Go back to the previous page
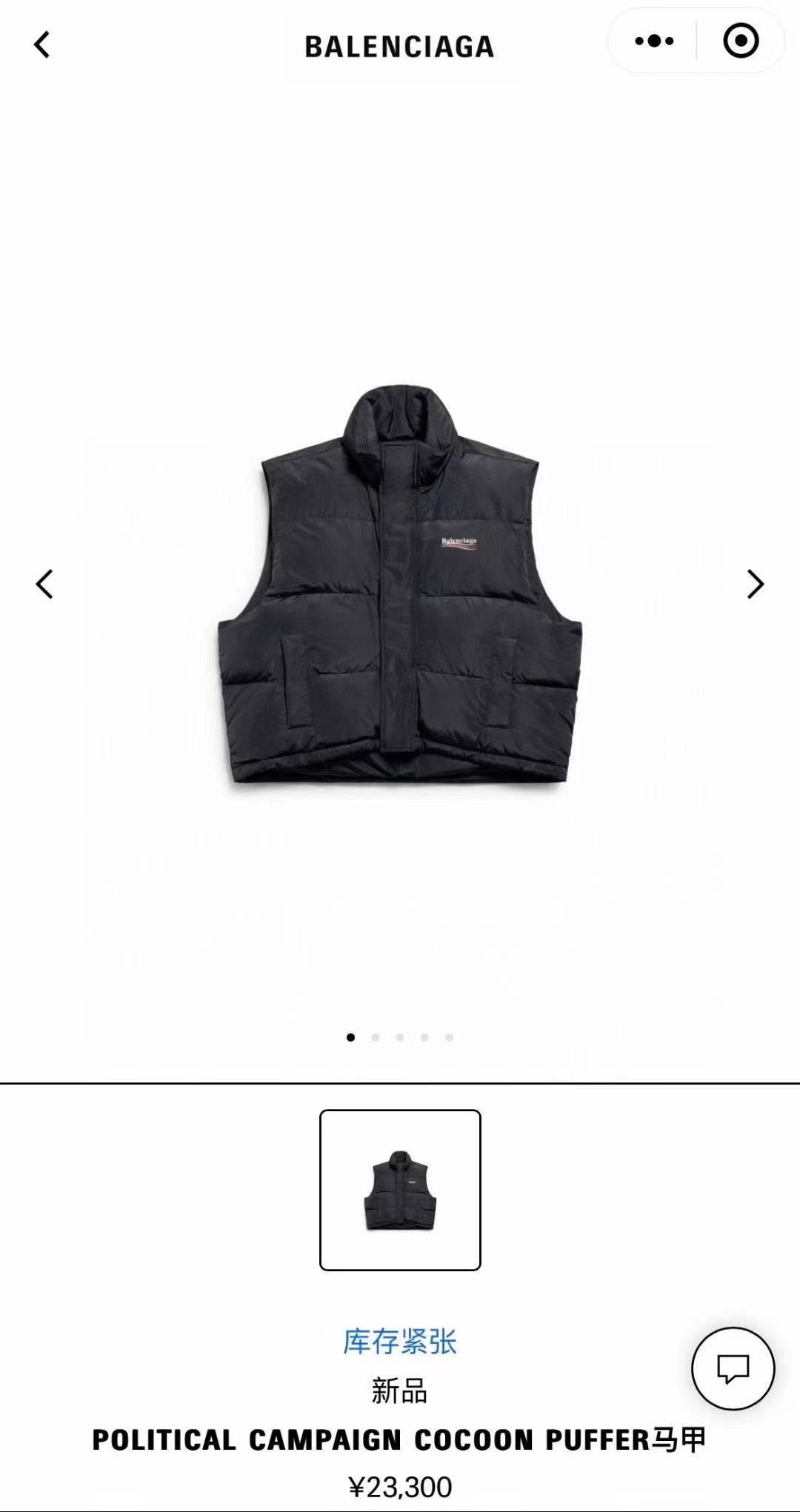This screenshot has height=1512, width=800. (42, 44)
